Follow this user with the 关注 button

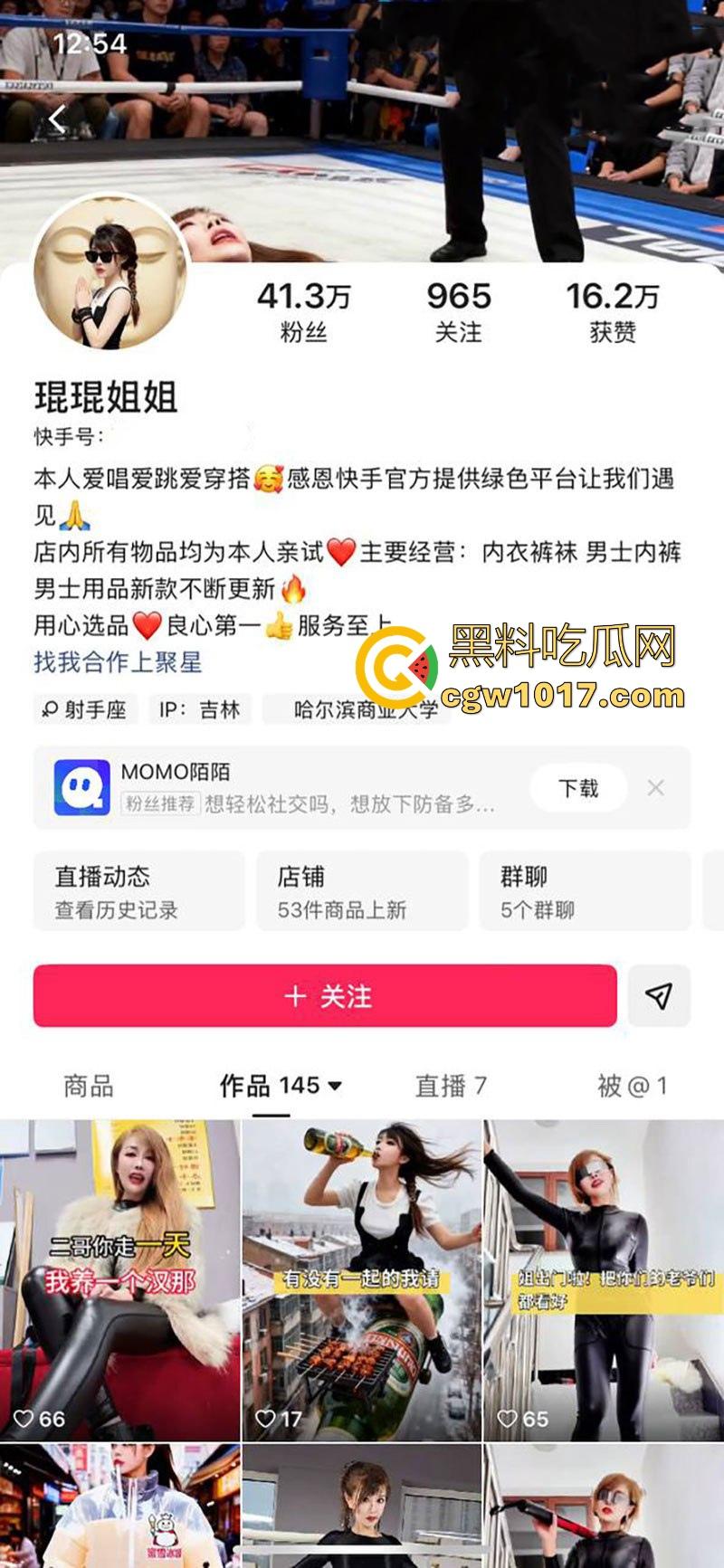(x=325, y=996)
